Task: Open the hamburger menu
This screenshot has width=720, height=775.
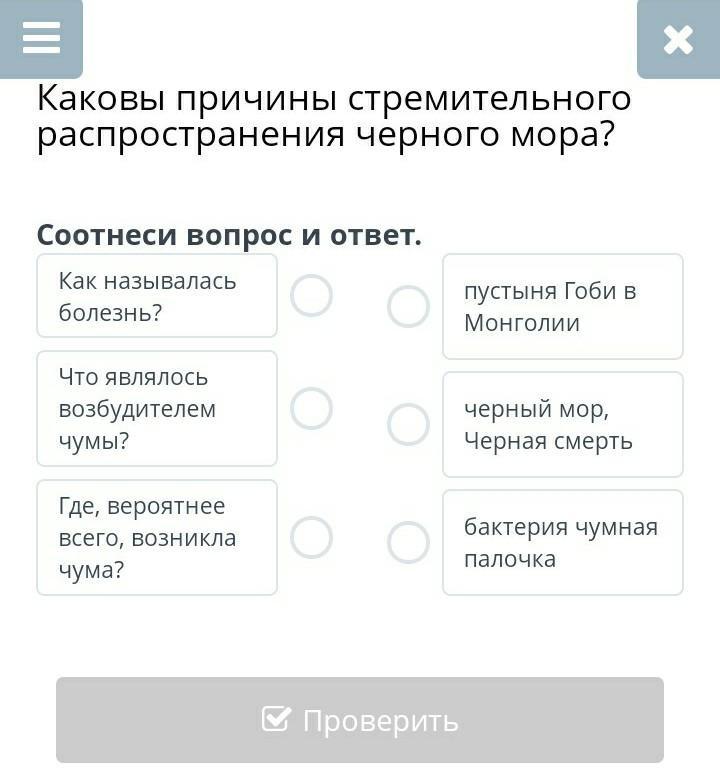Action: (x=41, y=38)
